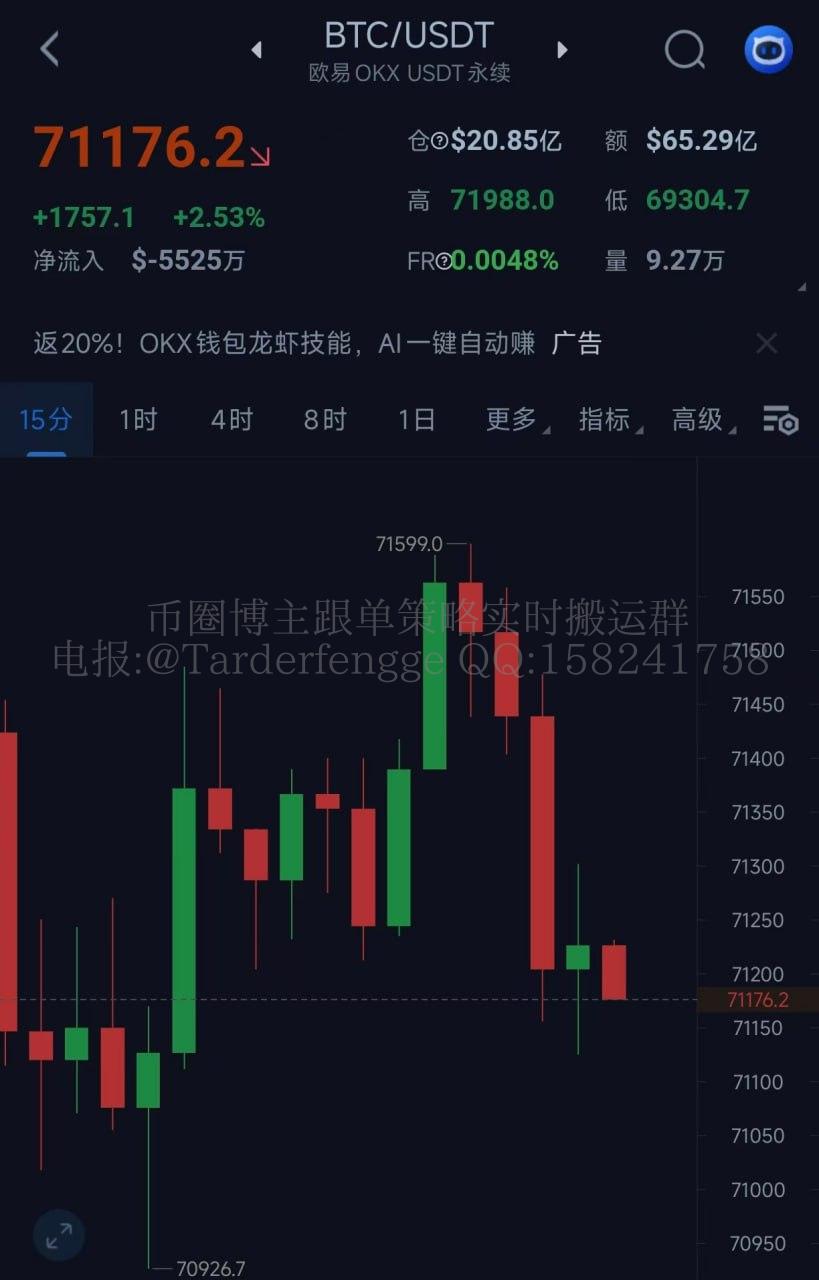Open the 指标 indicators menu
This screenshot has height=1280, width=819.
[x=605, y=419]
